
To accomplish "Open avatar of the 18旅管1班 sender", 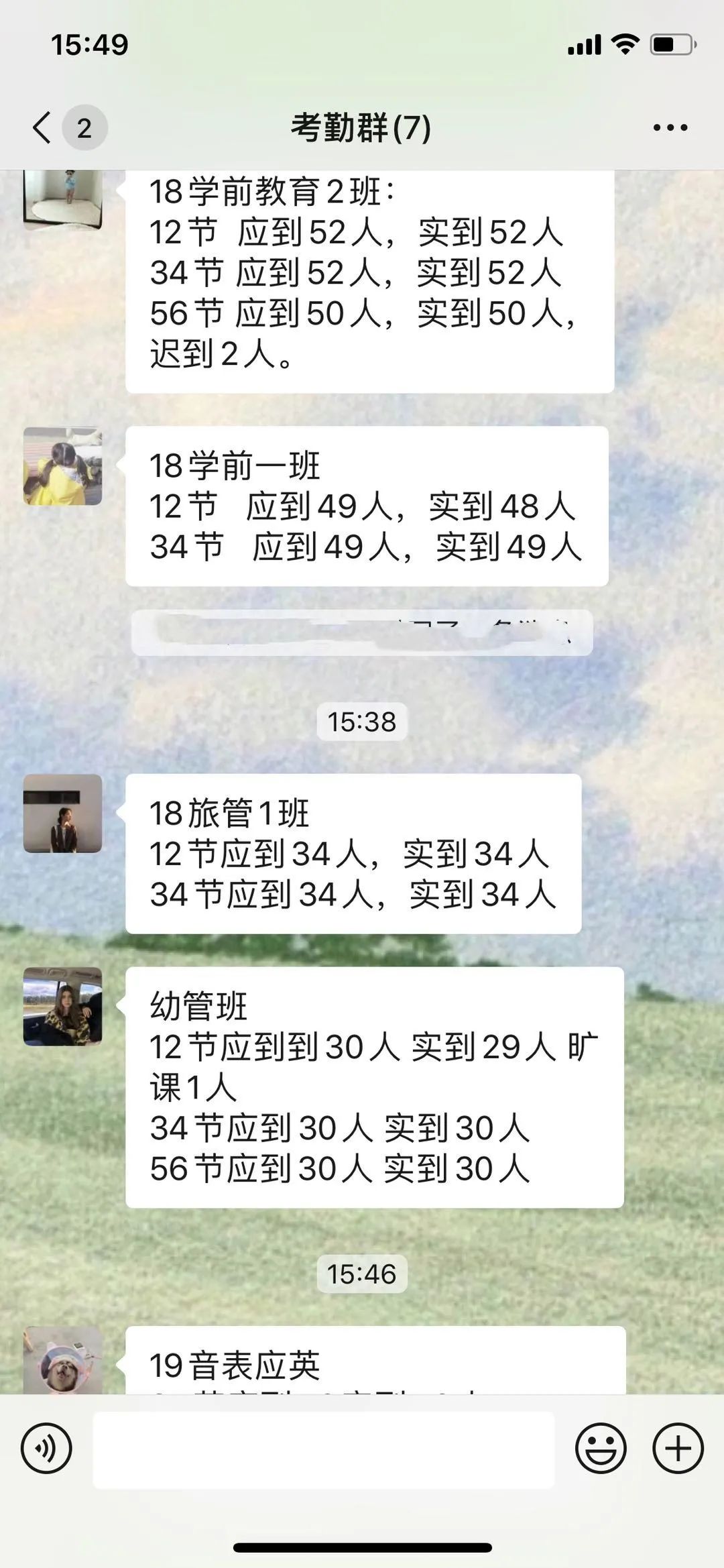I will 63,814.
